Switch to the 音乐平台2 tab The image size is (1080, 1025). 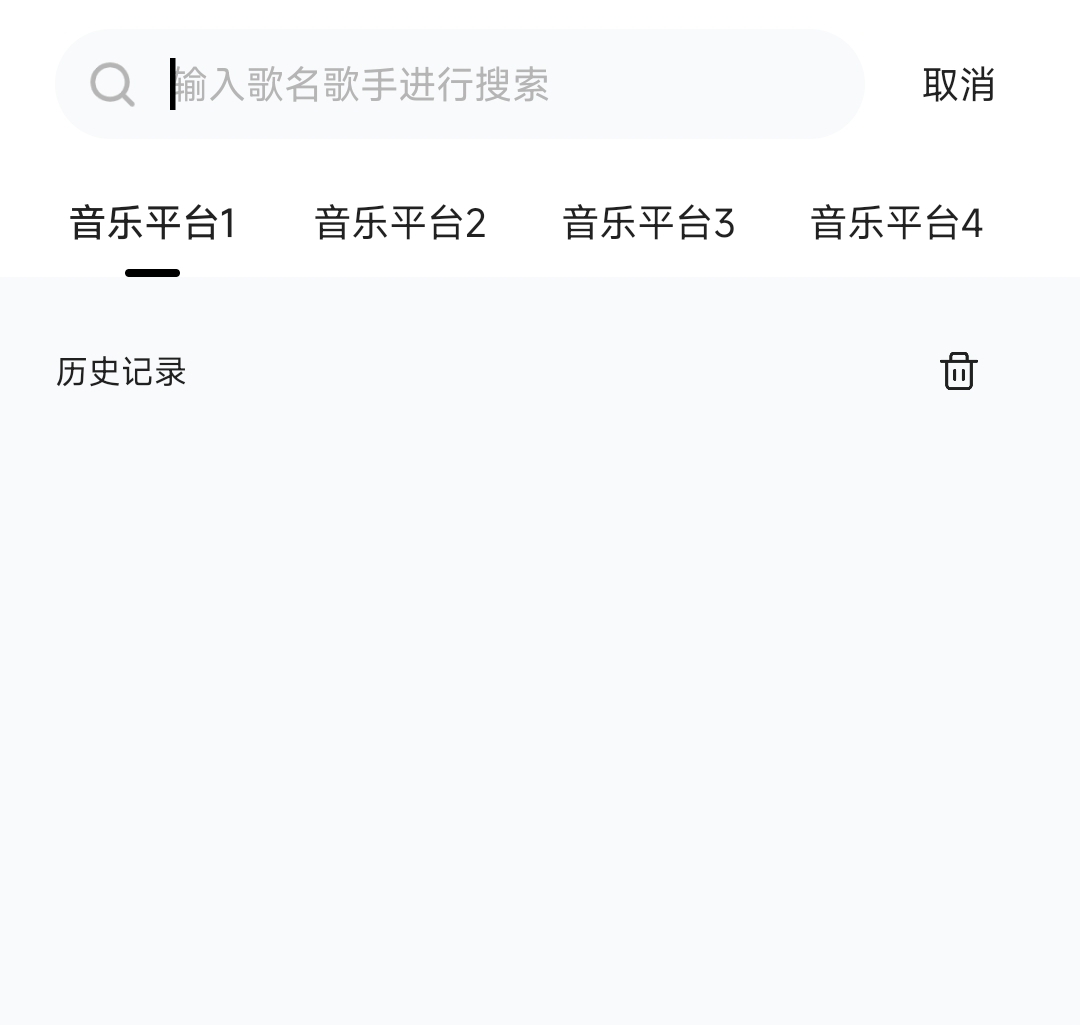pyautogui.click(x=400, y=223)
